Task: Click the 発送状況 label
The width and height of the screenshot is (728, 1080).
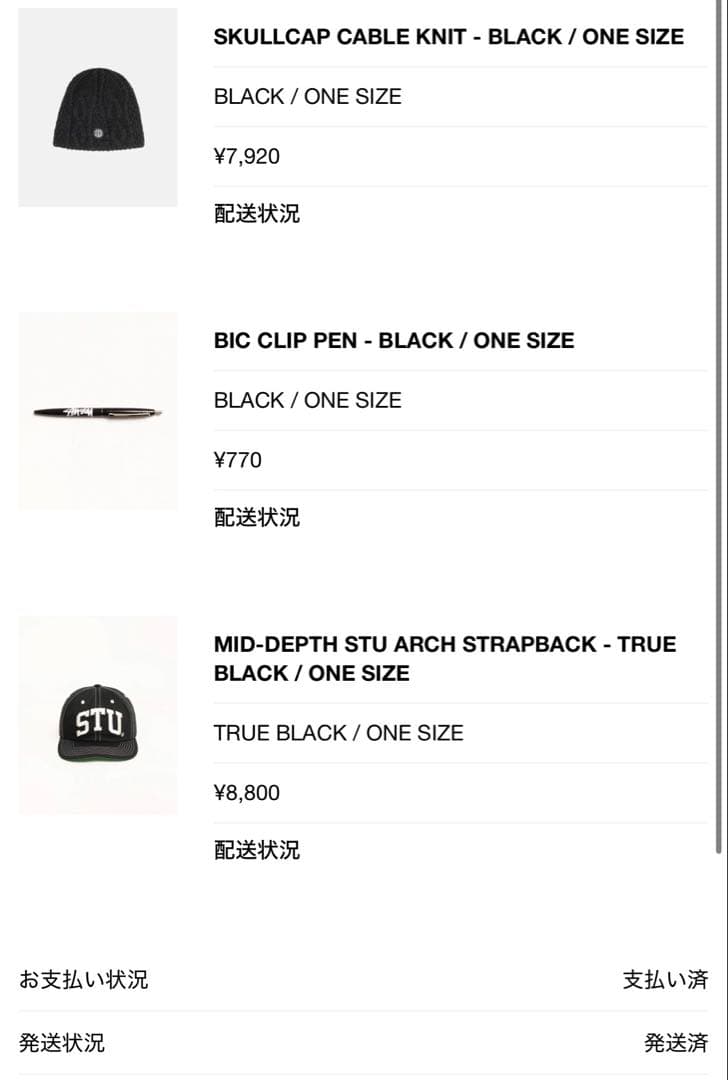Action: click(x=63, y=1043)
